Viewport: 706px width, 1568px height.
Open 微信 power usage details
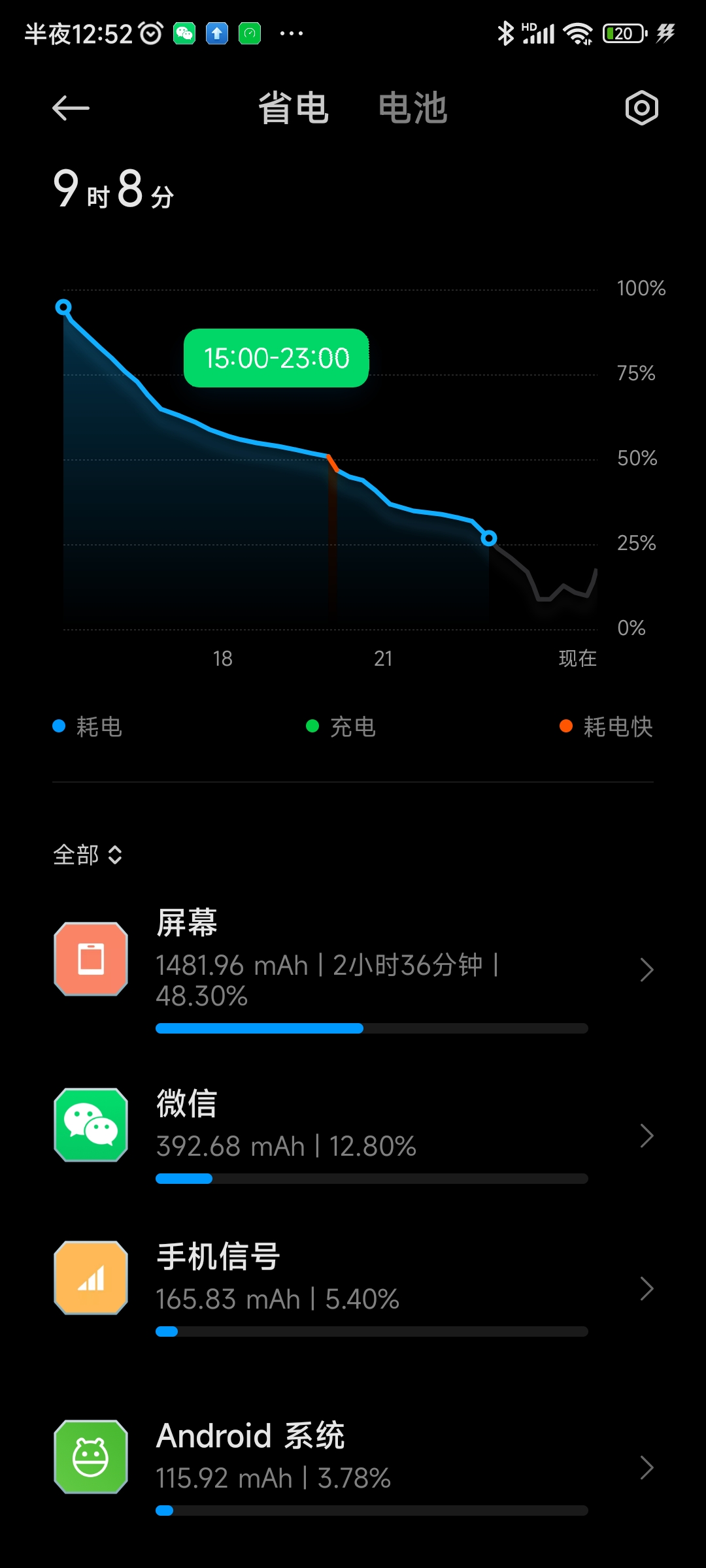[353, 1134]
